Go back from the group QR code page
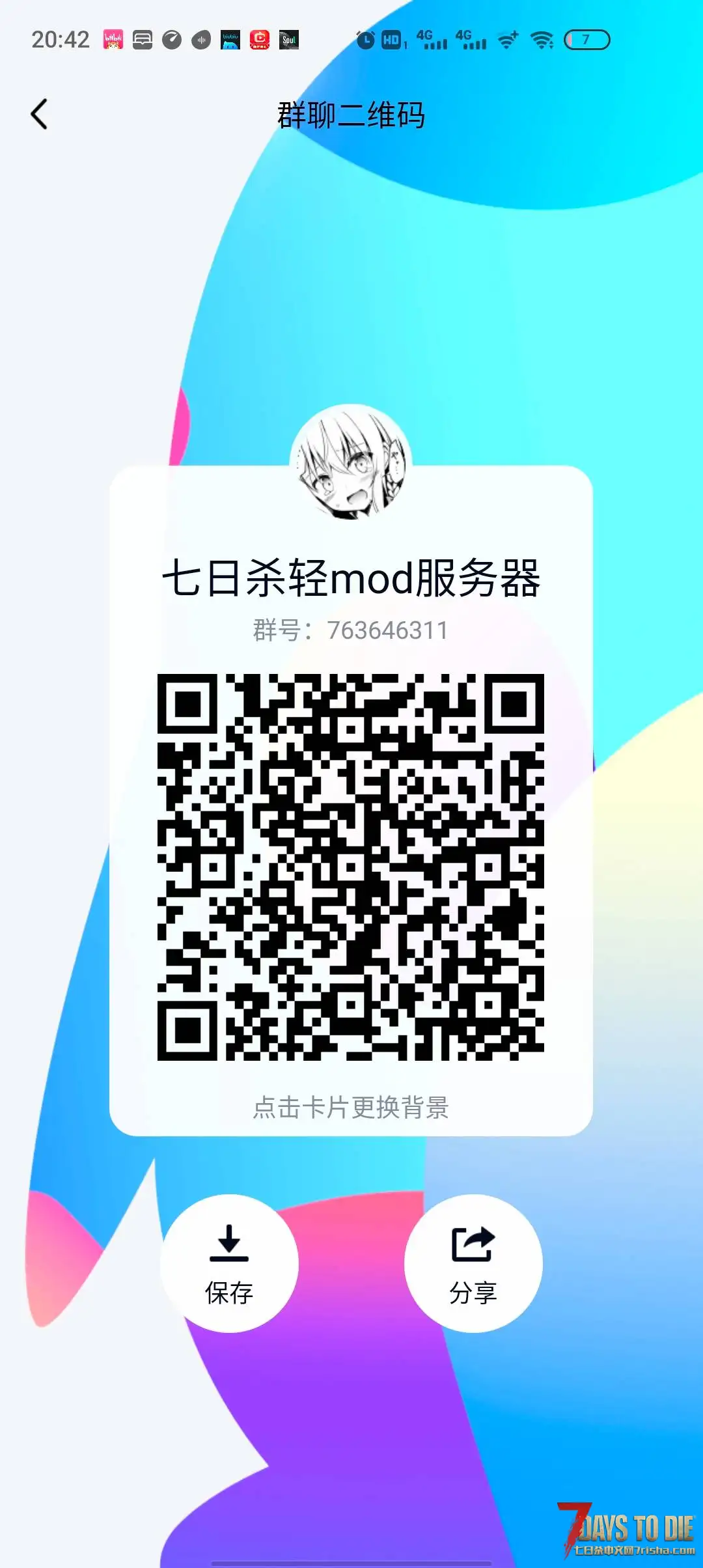Screen dimensions: 703x1568 click(40, 114)
